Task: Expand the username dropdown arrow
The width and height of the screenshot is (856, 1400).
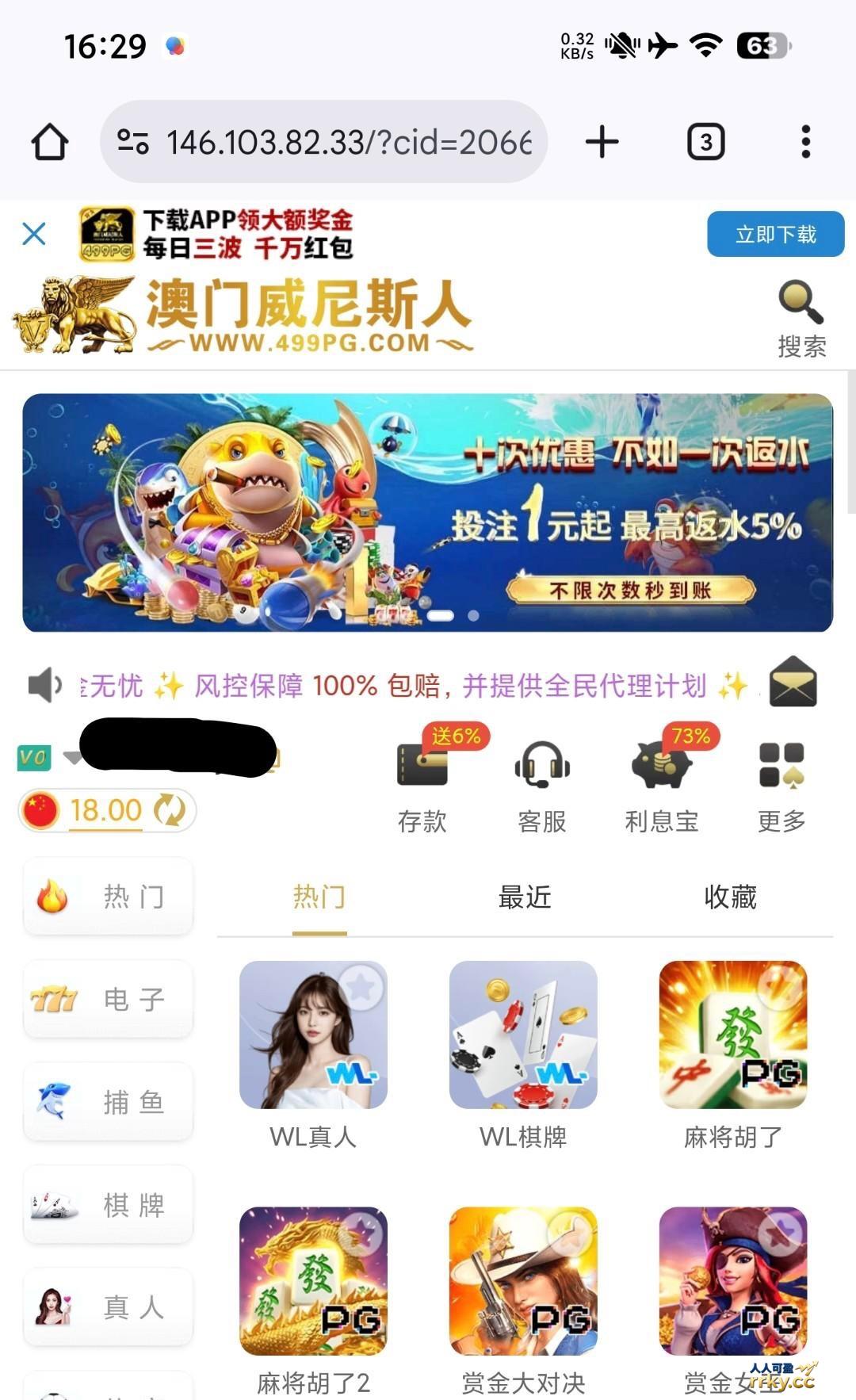Action: coord(72,757)
